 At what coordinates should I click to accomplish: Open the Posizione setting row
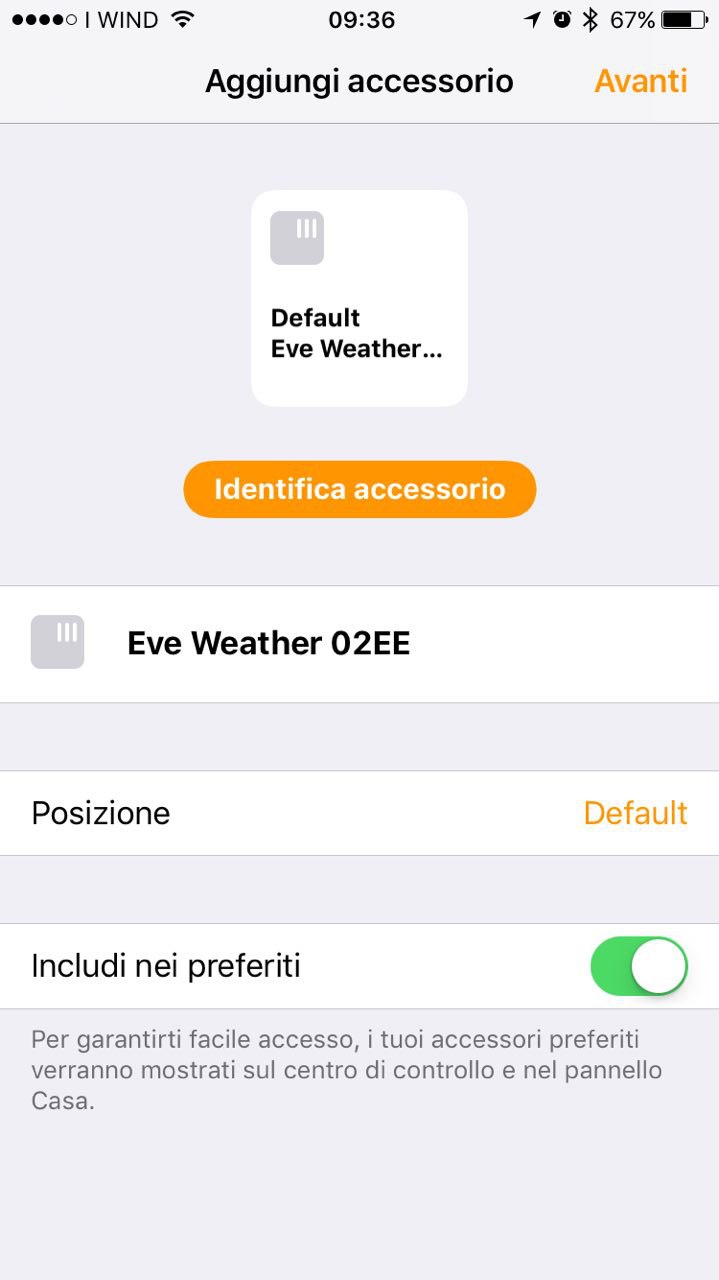pyautogui.click(x=359, y=813)
